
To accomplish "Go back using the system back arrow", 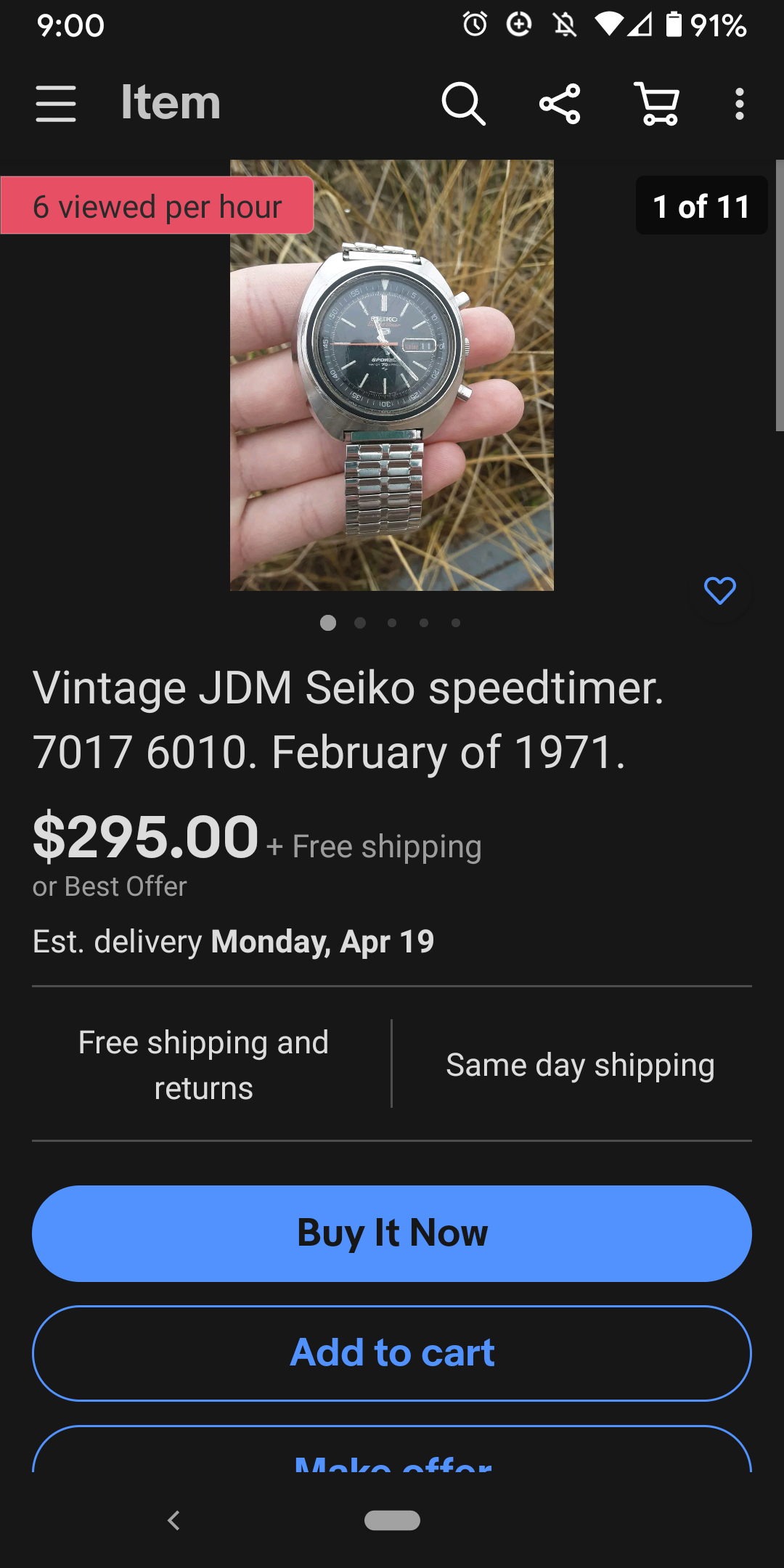I will point(173,1520).
